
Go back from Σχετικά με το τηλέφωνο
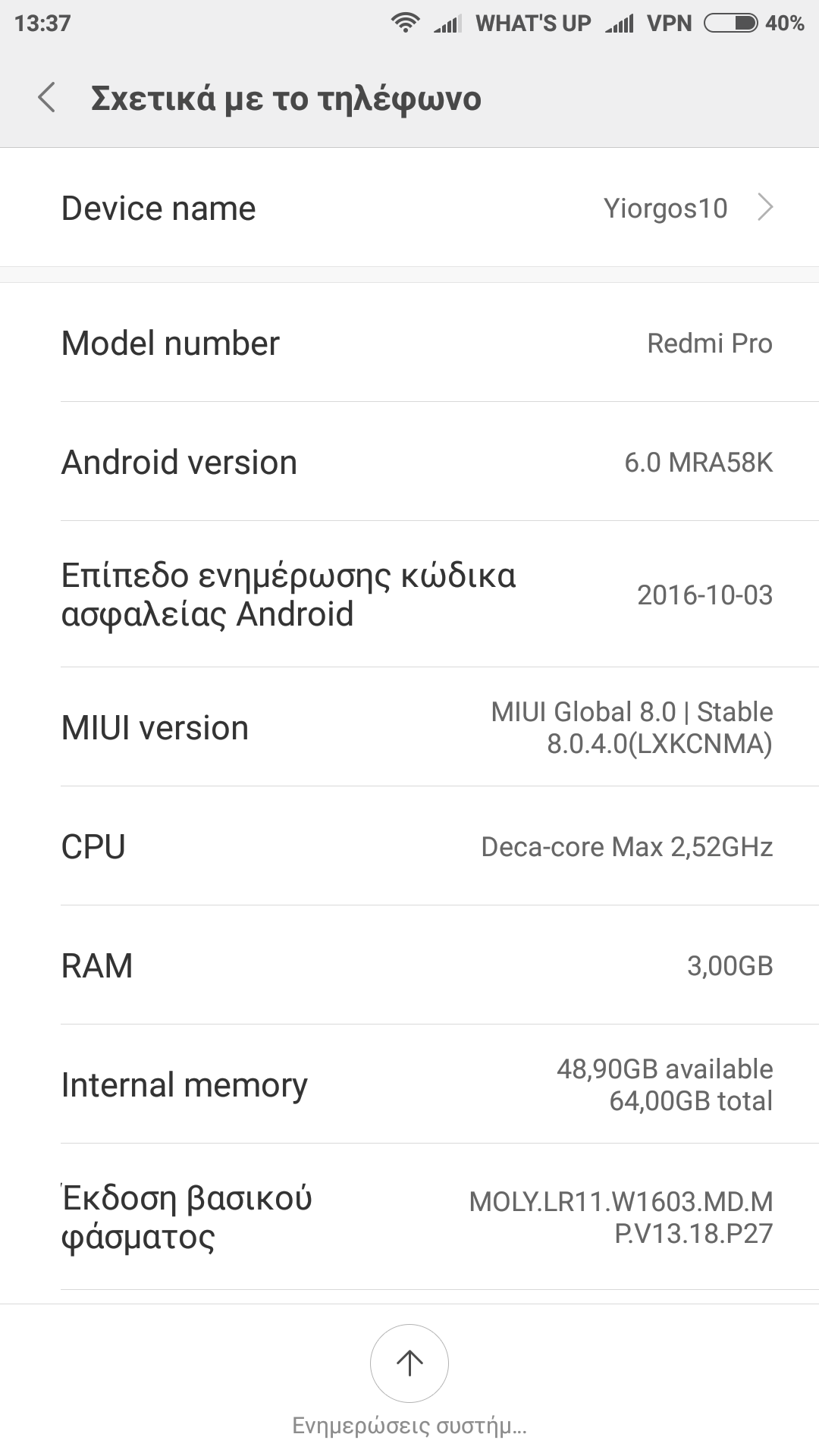tap(47, 98)
